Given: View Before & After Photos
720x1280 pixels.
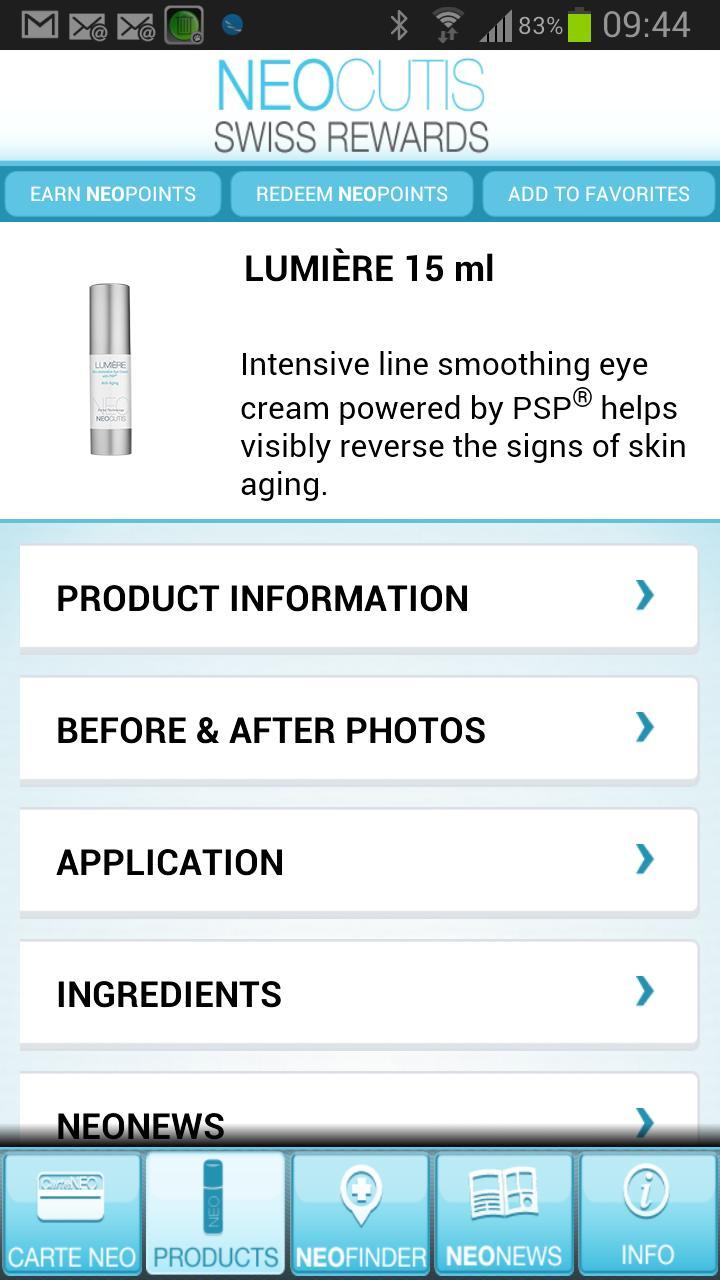Looking at the screenshot, I should pos(358,730).
